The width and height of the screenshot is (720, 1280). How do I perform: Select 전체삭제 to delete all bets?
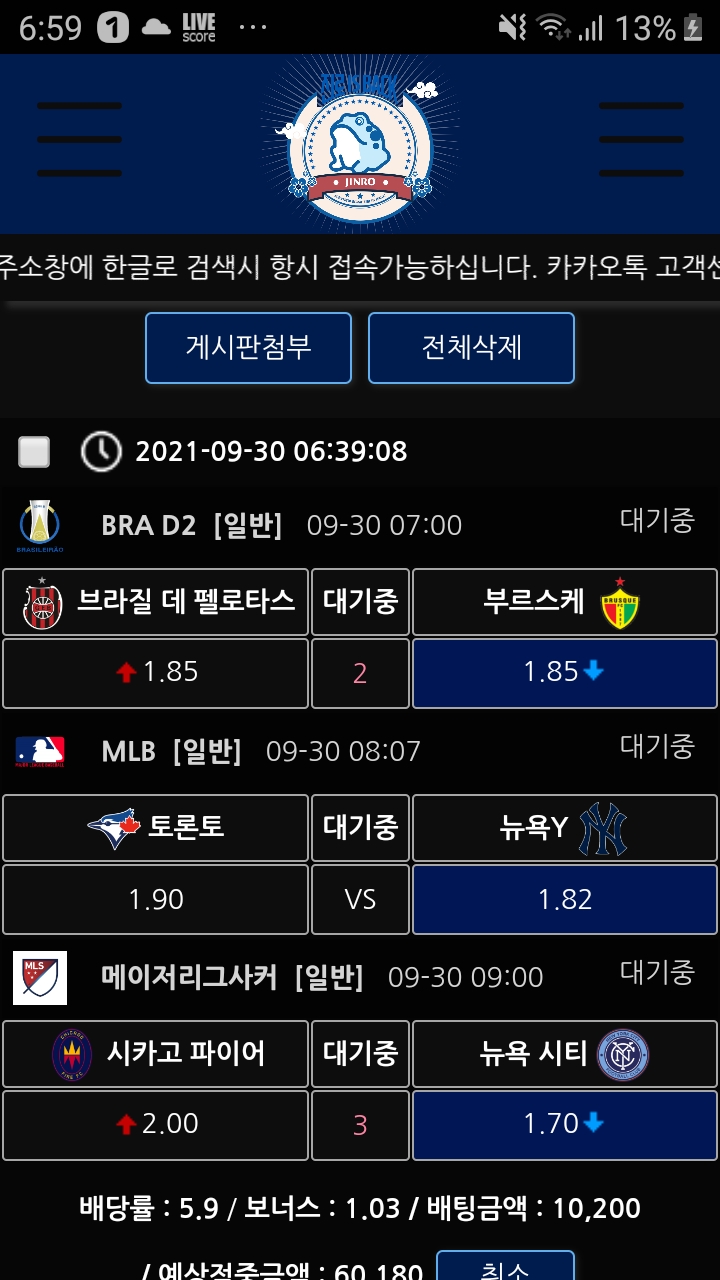click(471, 348)
